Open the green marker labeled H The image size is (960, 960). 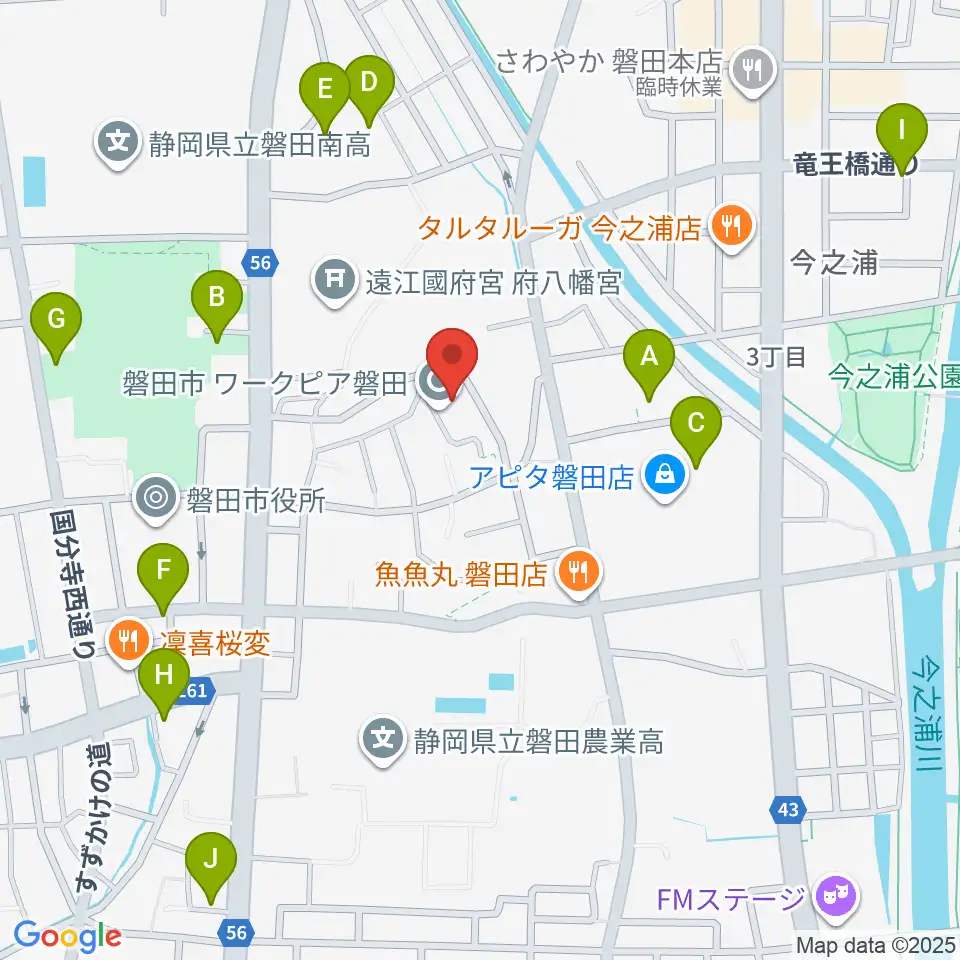[163, 680]
